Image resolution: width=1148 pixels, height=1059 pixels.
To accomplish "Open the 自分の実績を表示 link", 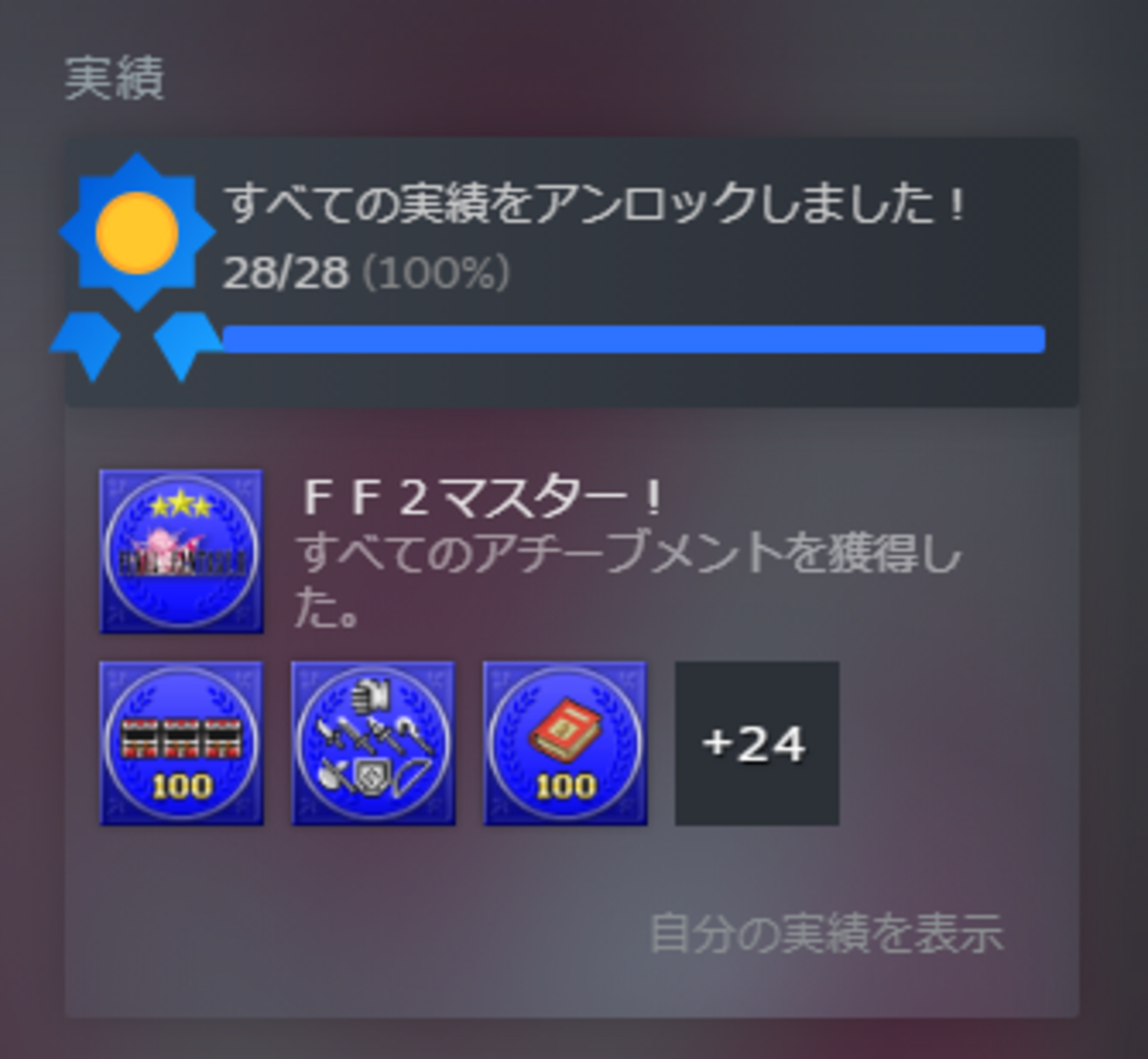I will pos(826,934).
